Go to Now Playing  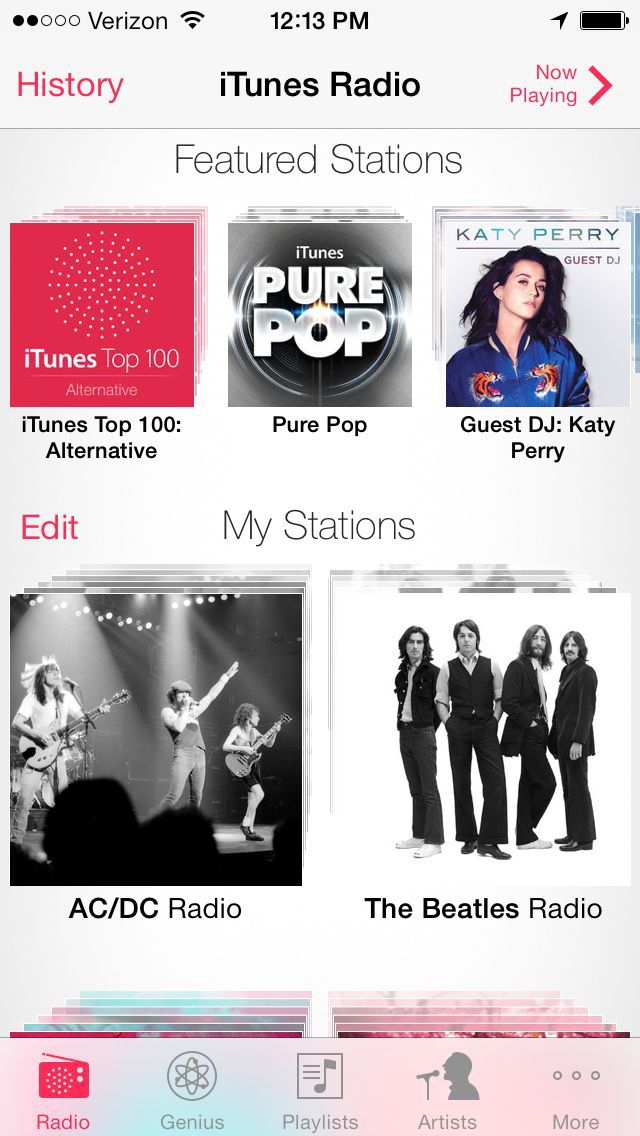pos(560,85)
